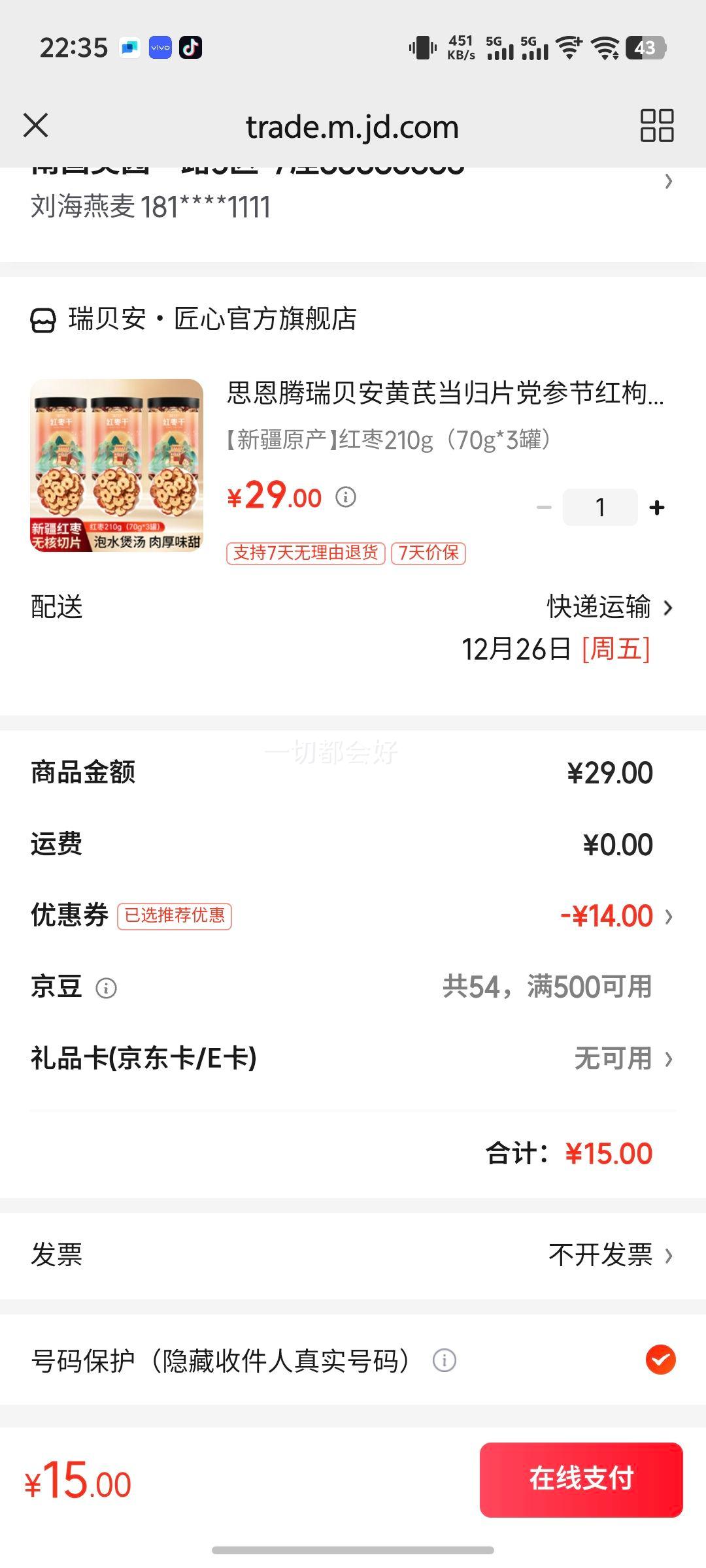
Task: Increase quantity with the plus icon
Action: pos(656,506)
